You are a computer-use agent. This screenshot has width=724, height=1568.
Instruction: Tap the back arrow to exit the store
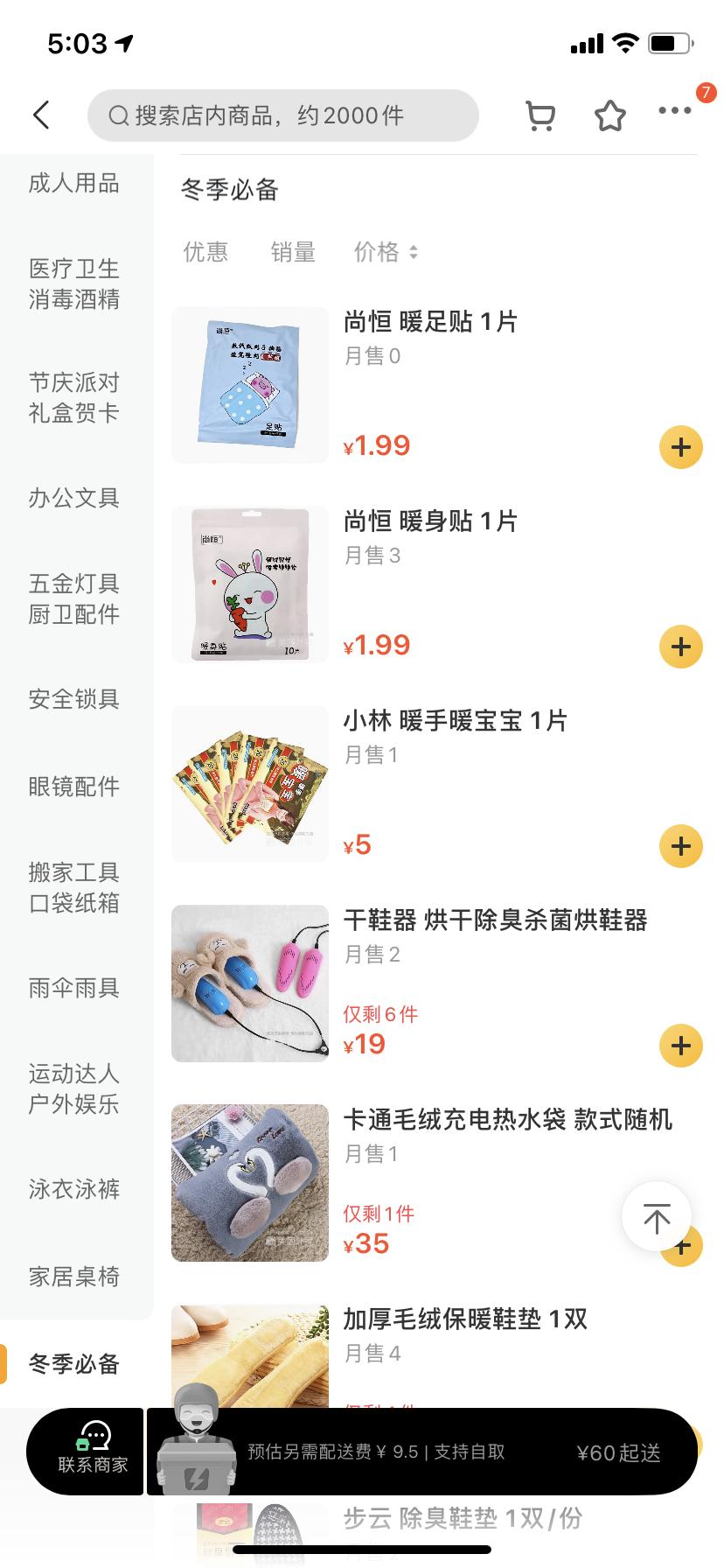click(41, 115)
